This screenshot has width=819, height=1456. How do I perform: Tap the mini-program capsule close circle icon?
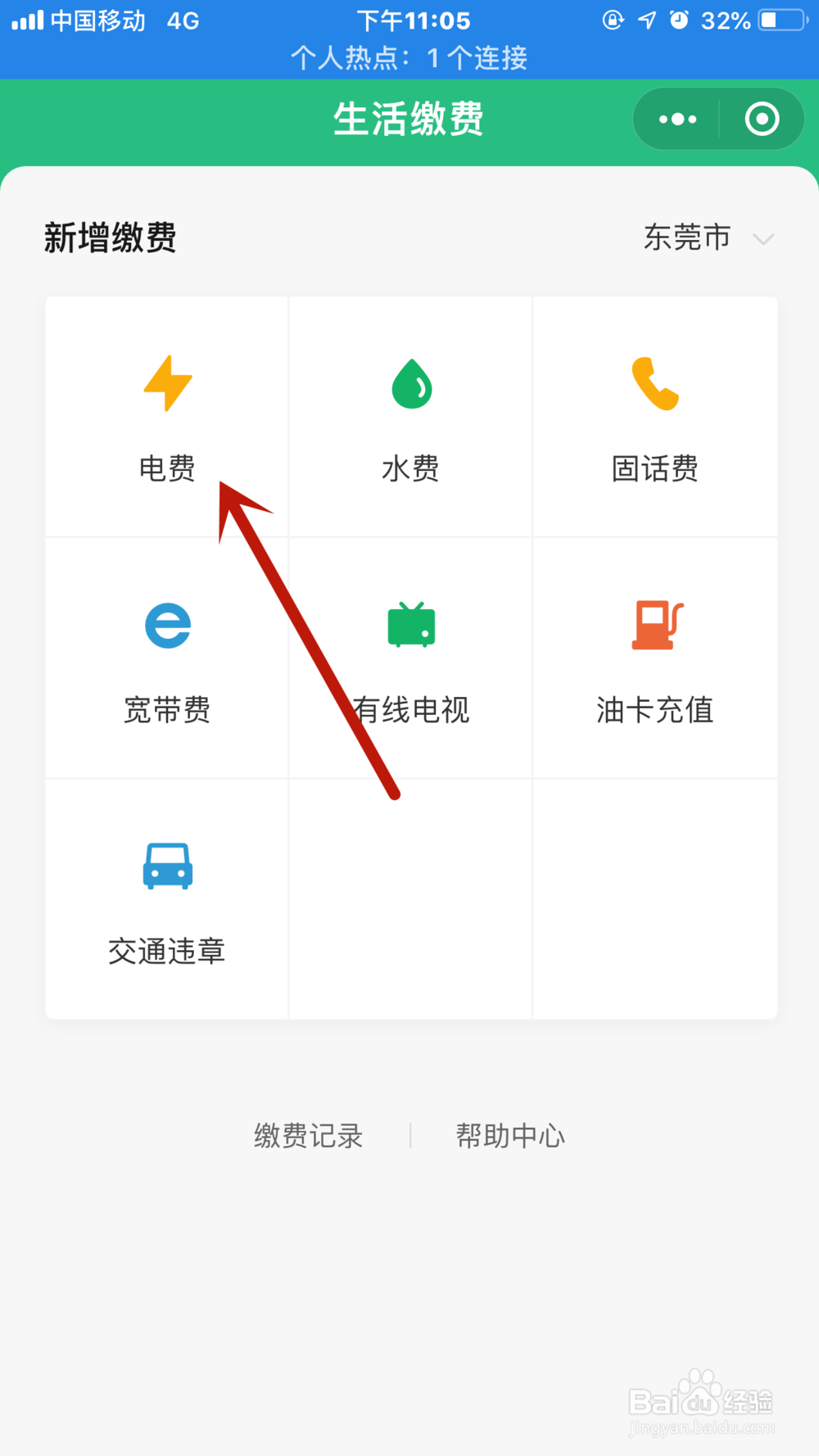point(762,118)
